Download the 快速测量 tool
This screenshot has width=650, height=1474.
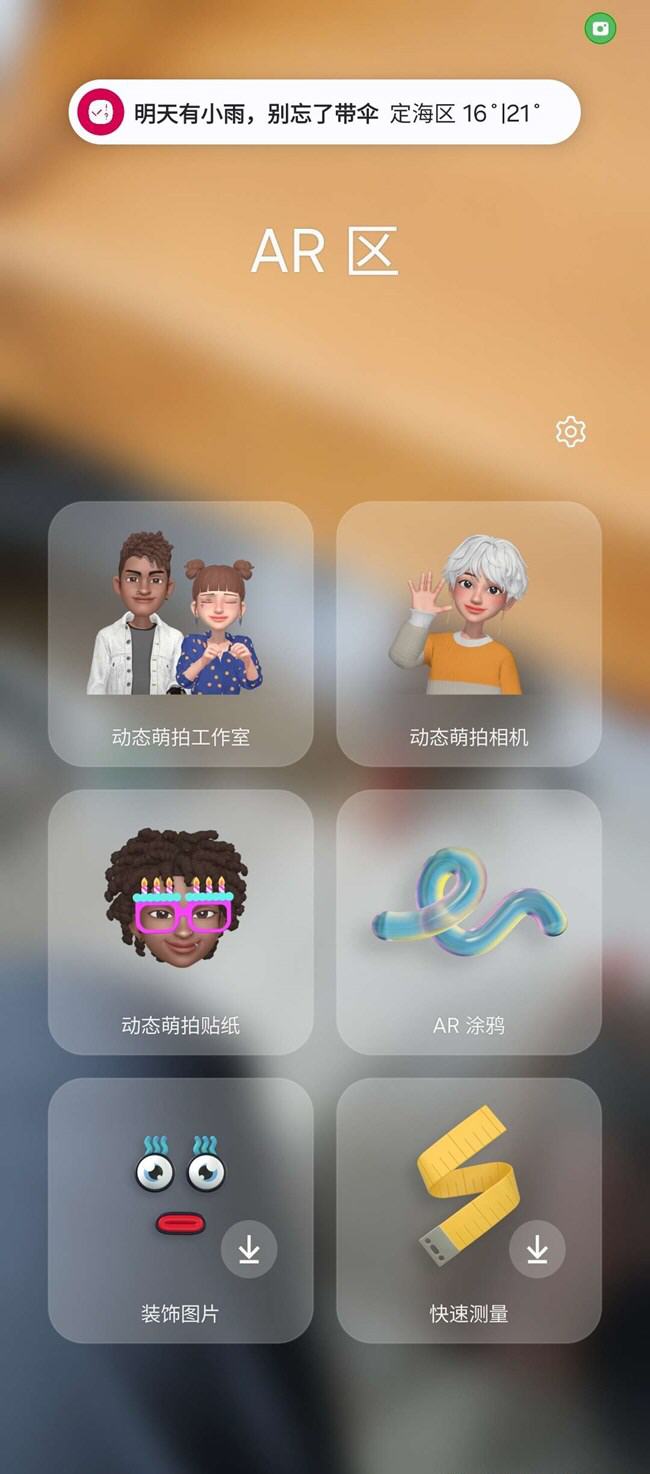(537, 1249)
